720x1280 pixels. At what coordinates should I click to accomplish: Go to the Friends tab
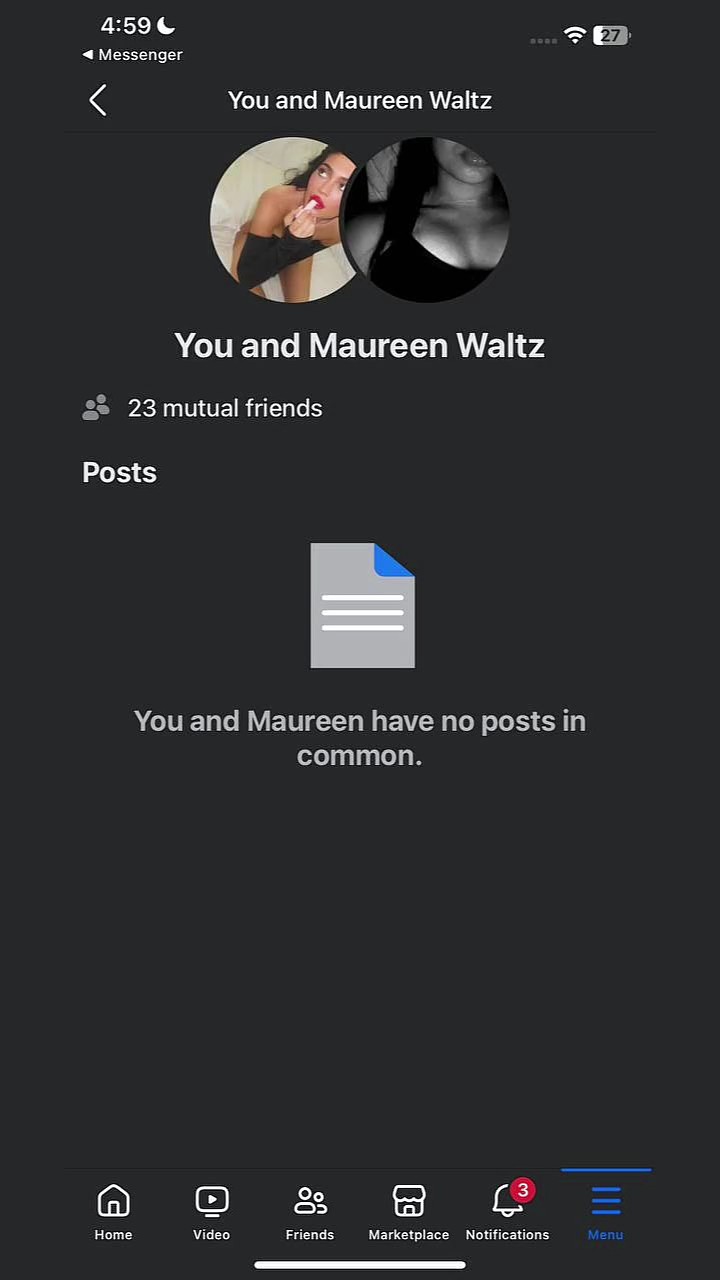310,1212
